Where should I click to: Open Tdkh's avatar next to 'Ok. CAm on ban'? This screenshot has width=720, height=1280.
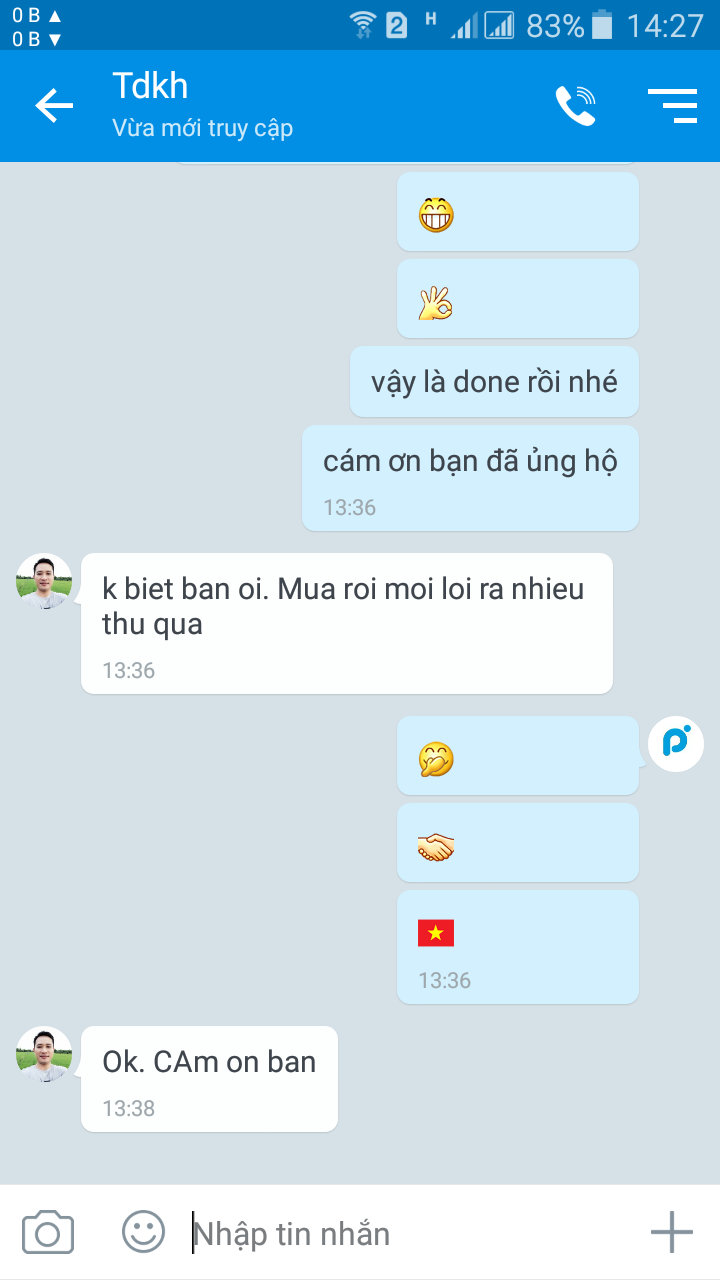click(44, 1055)
